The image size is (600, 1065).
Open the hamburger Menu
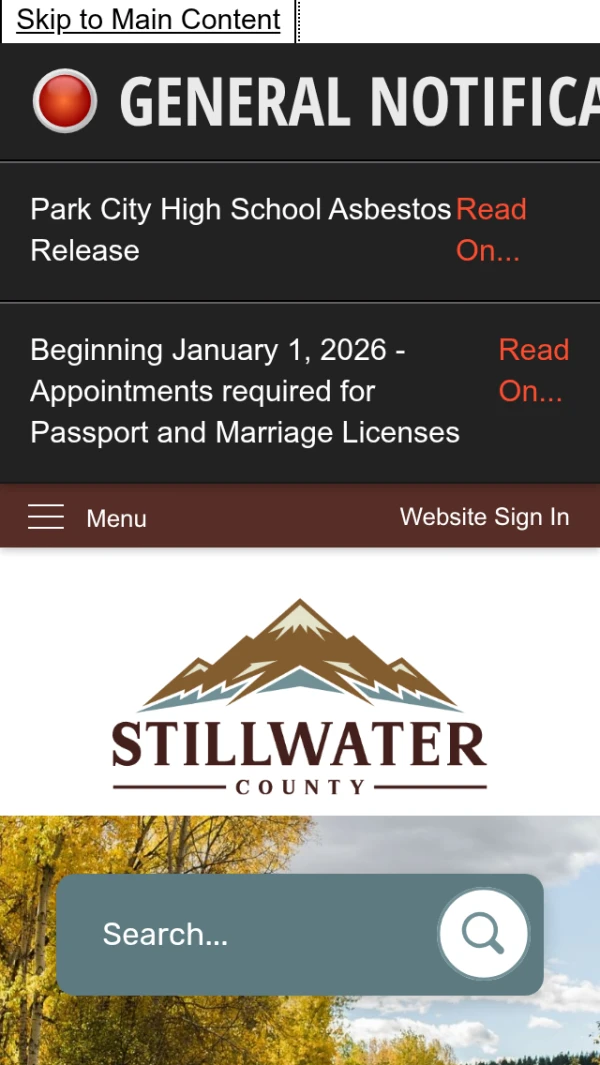click(x=87, y=517)
